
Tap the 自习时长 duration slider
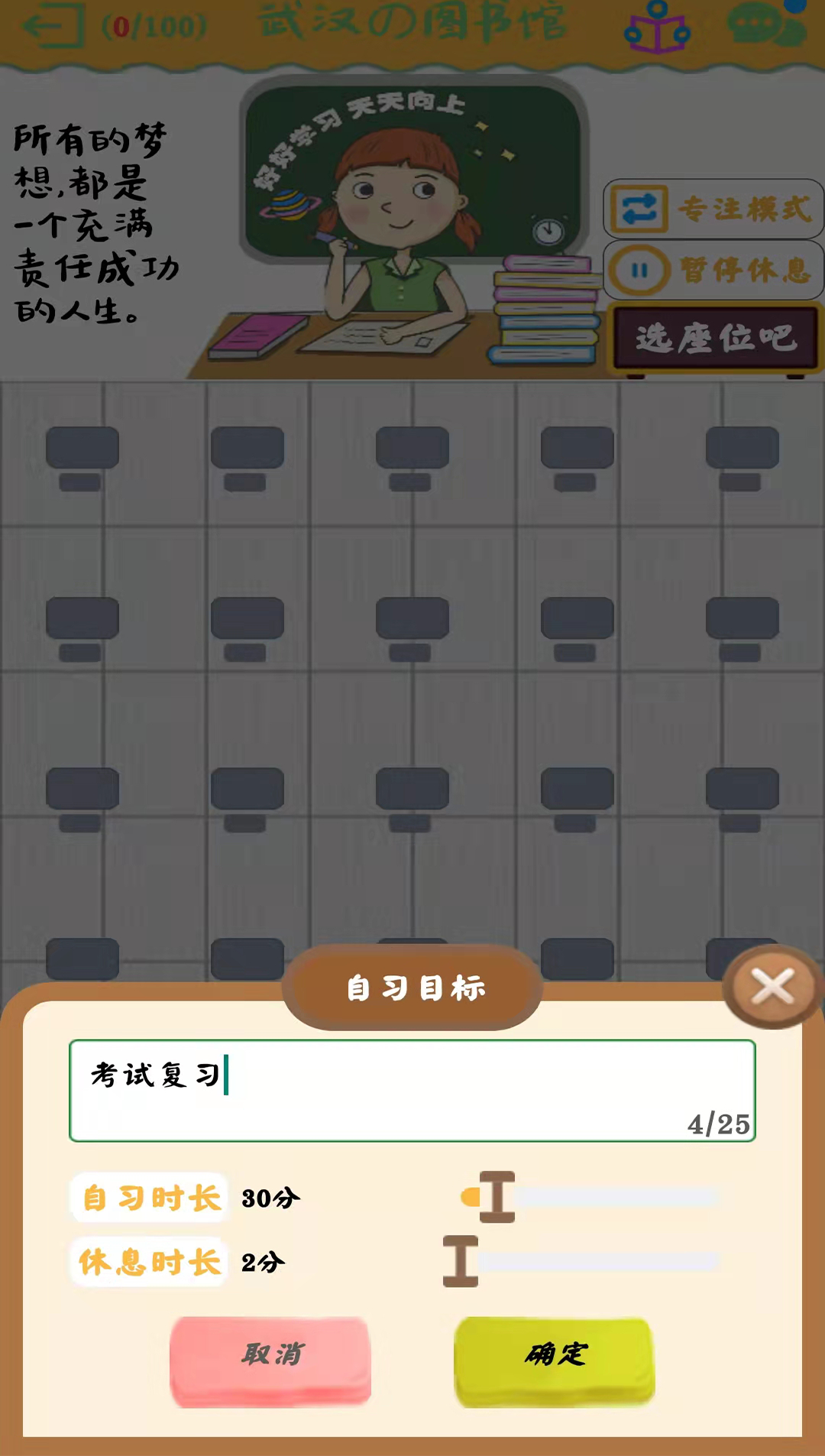tap(588, 1197)
